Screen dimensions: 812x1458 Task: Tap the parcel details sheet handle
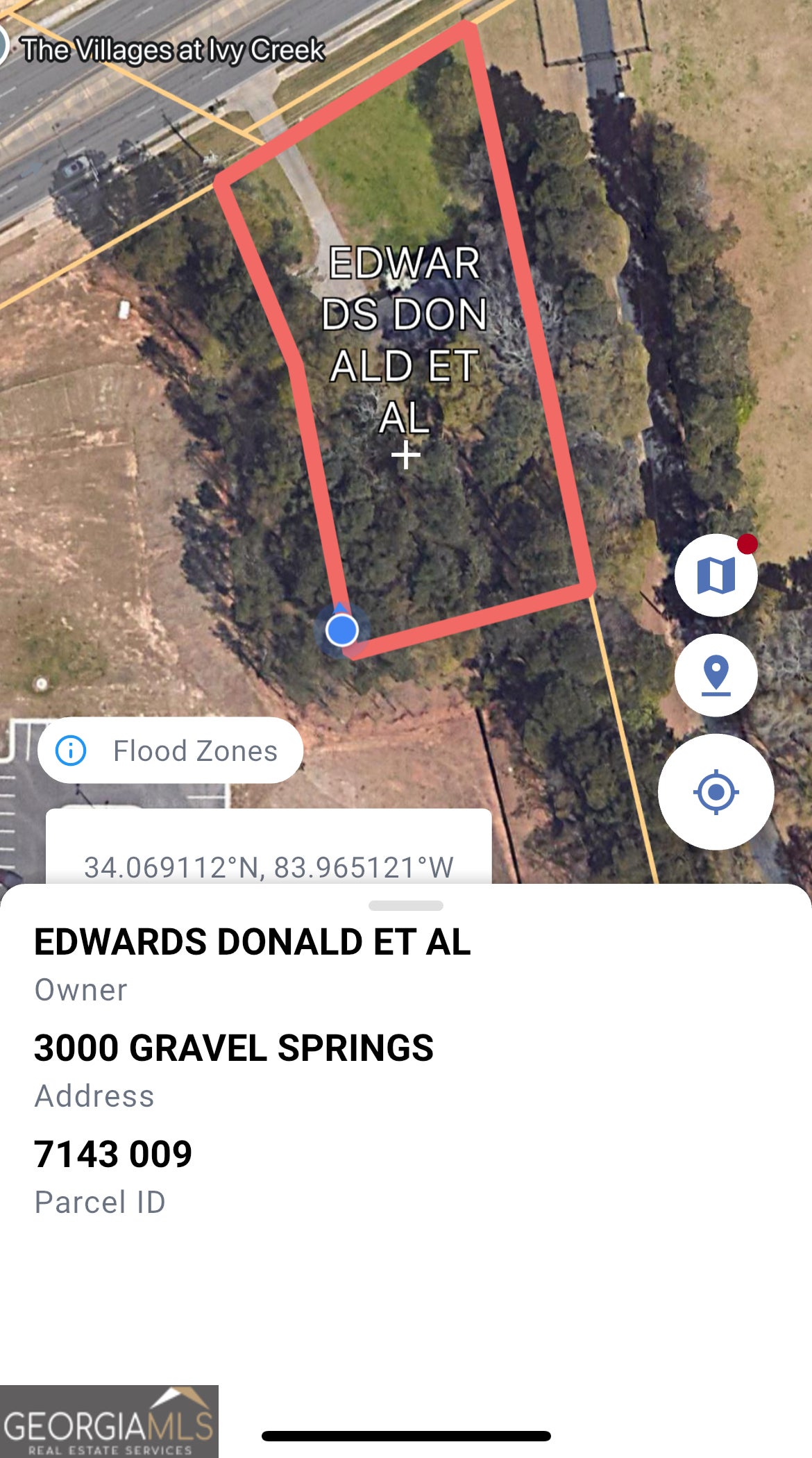(406, 905)
